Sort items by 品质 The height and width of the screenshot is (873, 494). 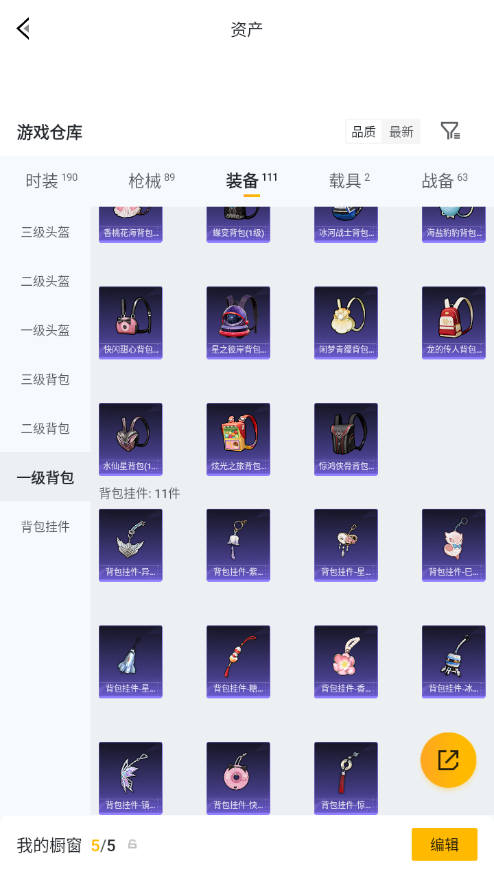tap(364, 132)
